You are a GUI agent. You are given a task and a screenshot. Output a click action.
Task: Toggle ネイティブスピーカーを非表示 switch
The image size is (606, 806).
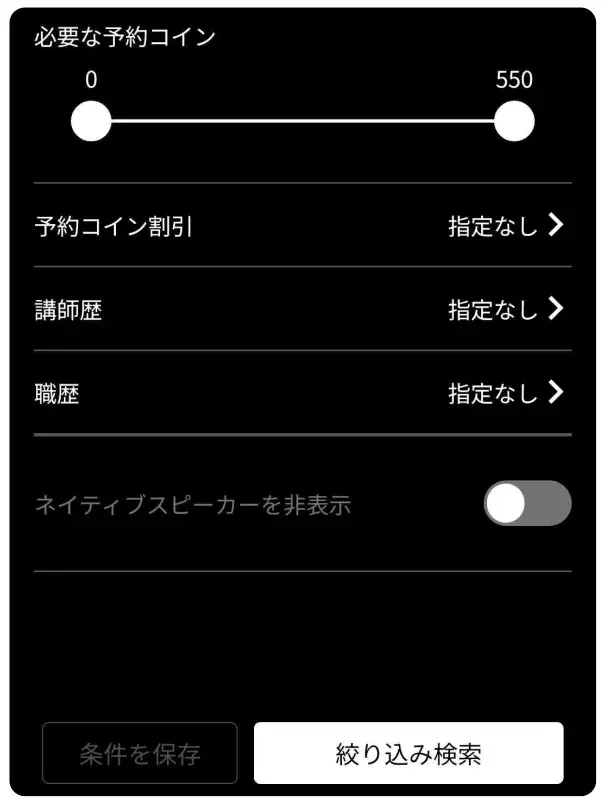point(527,503)
